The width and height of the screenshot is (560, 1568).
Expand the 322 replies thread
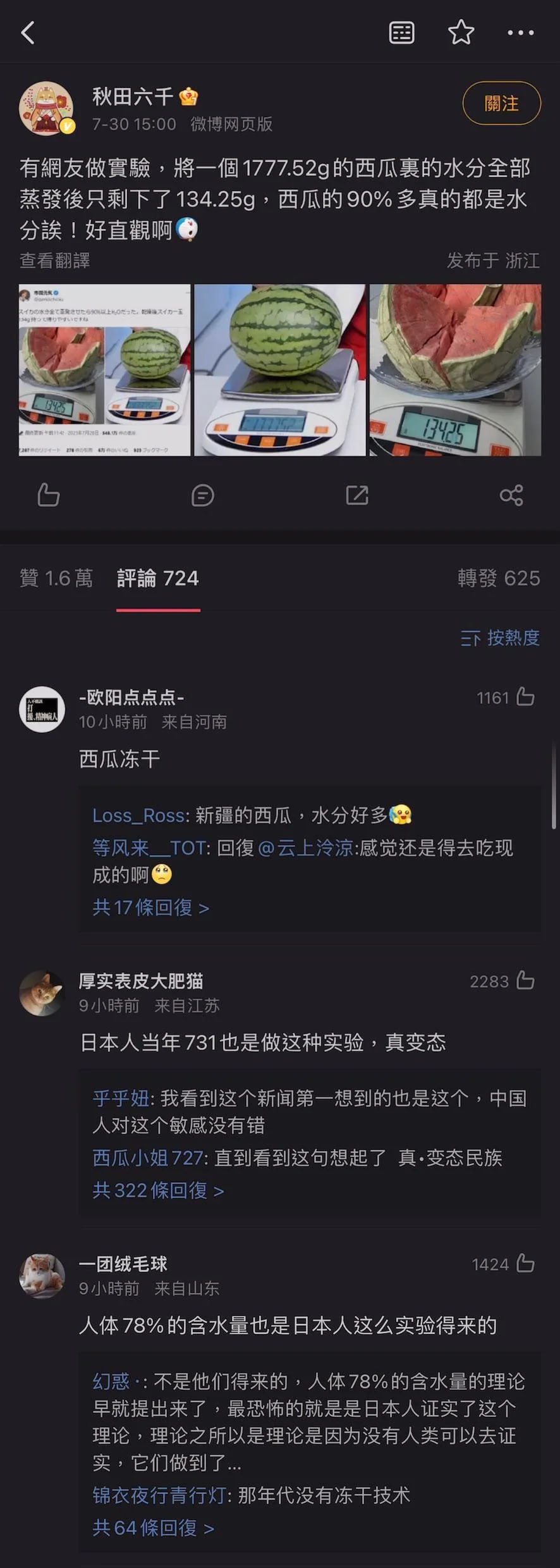(x=157, y=1189)
